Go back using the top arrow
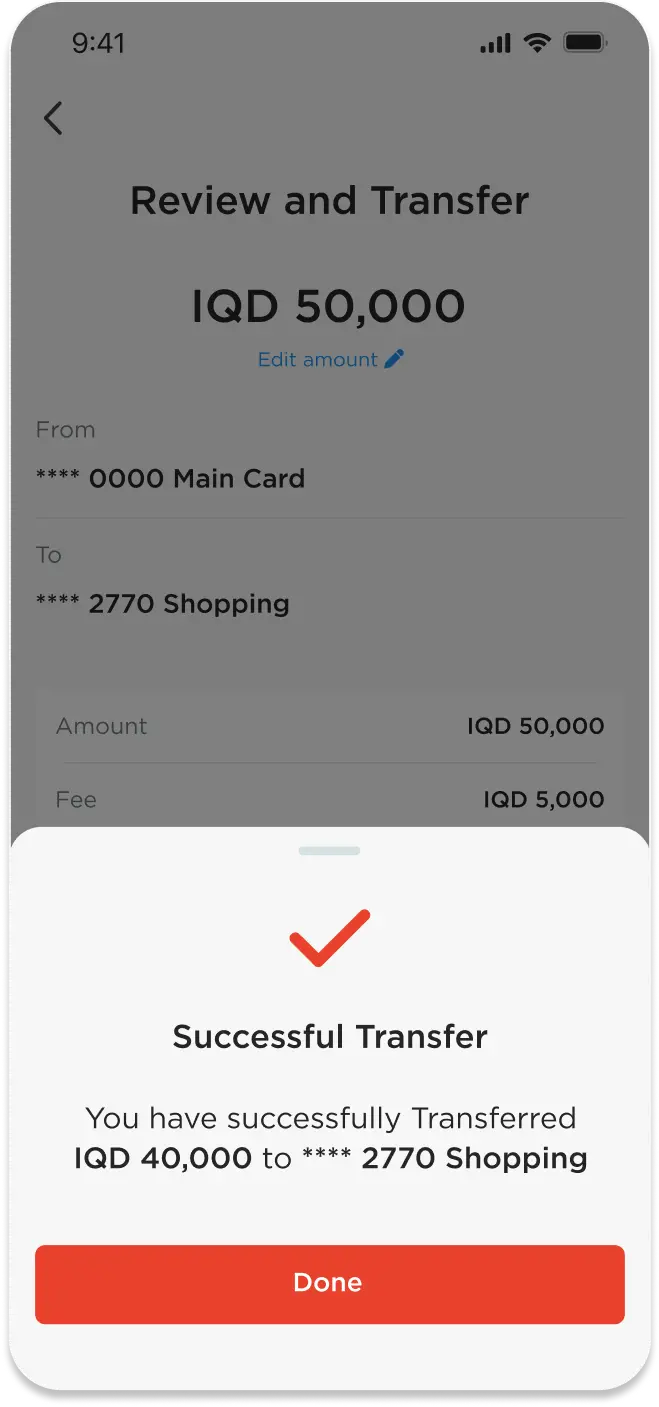The height and width of the screenshot is (1407, 659). coord(53,118)
